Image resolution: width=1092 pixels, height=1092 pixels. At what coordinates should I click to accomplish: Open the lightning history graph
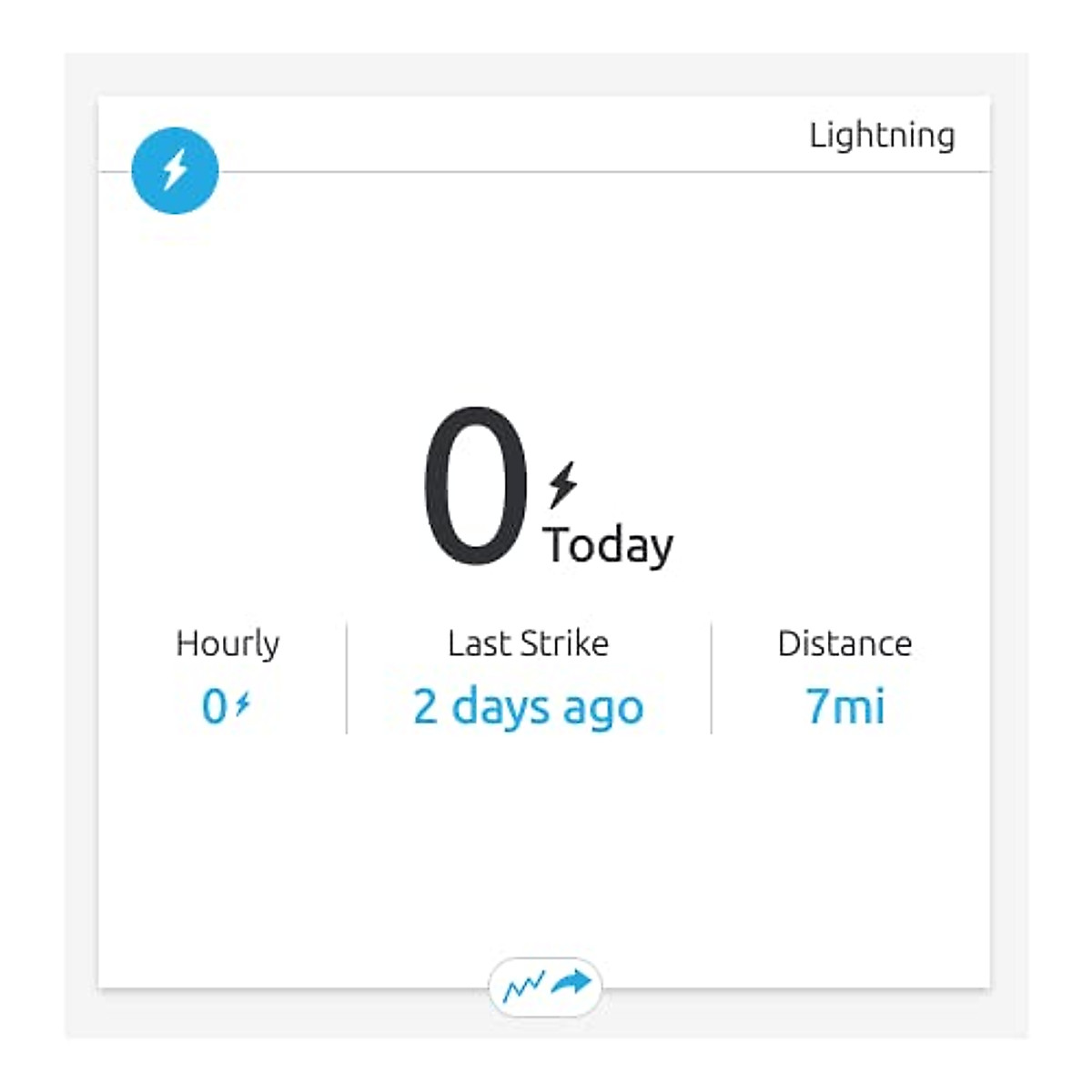pyautogui.click(x=523, y=986)
